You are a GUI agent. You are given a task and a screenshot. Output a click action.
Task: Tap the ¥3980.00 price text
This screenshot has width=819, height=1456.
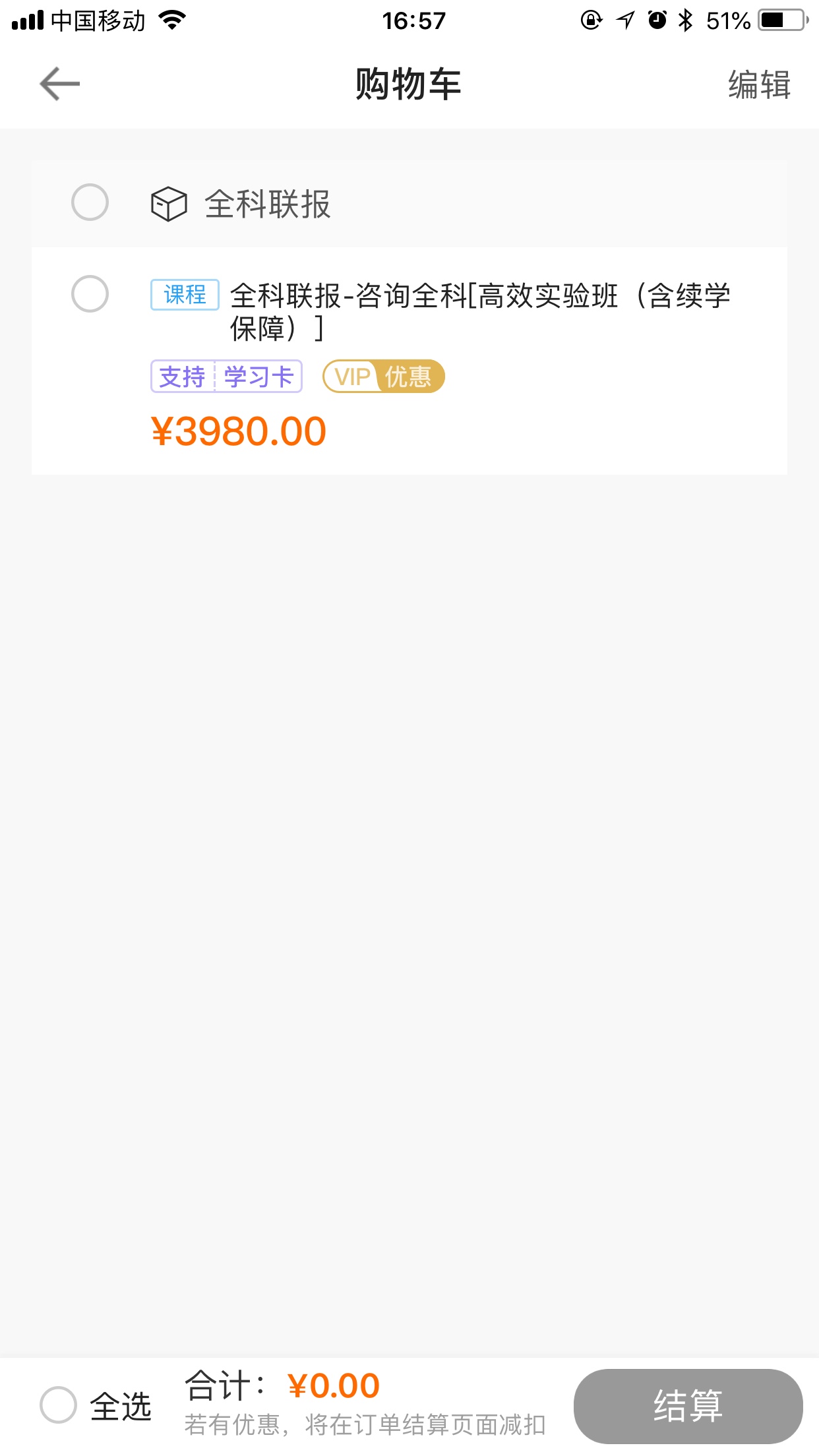point(237,432)
